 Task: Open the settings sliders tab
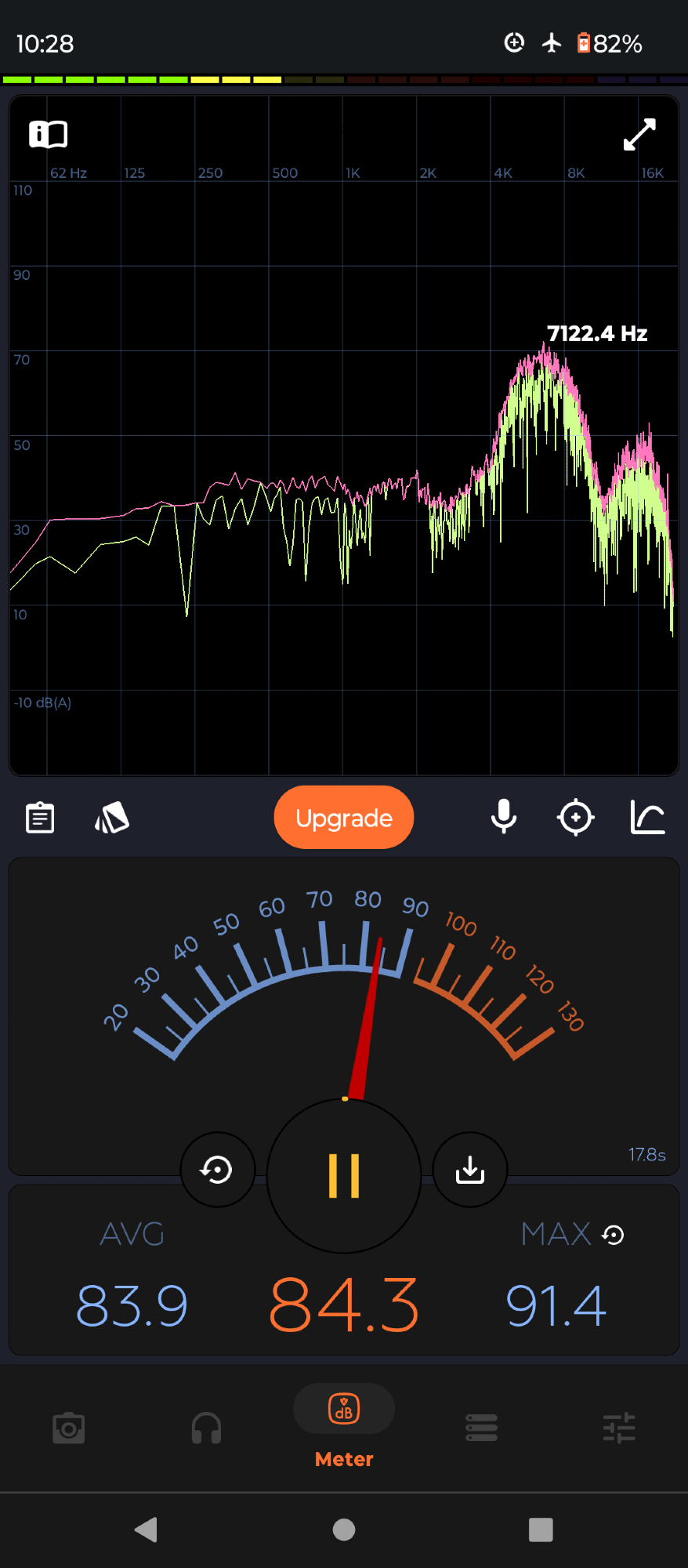coord(619,1428)
